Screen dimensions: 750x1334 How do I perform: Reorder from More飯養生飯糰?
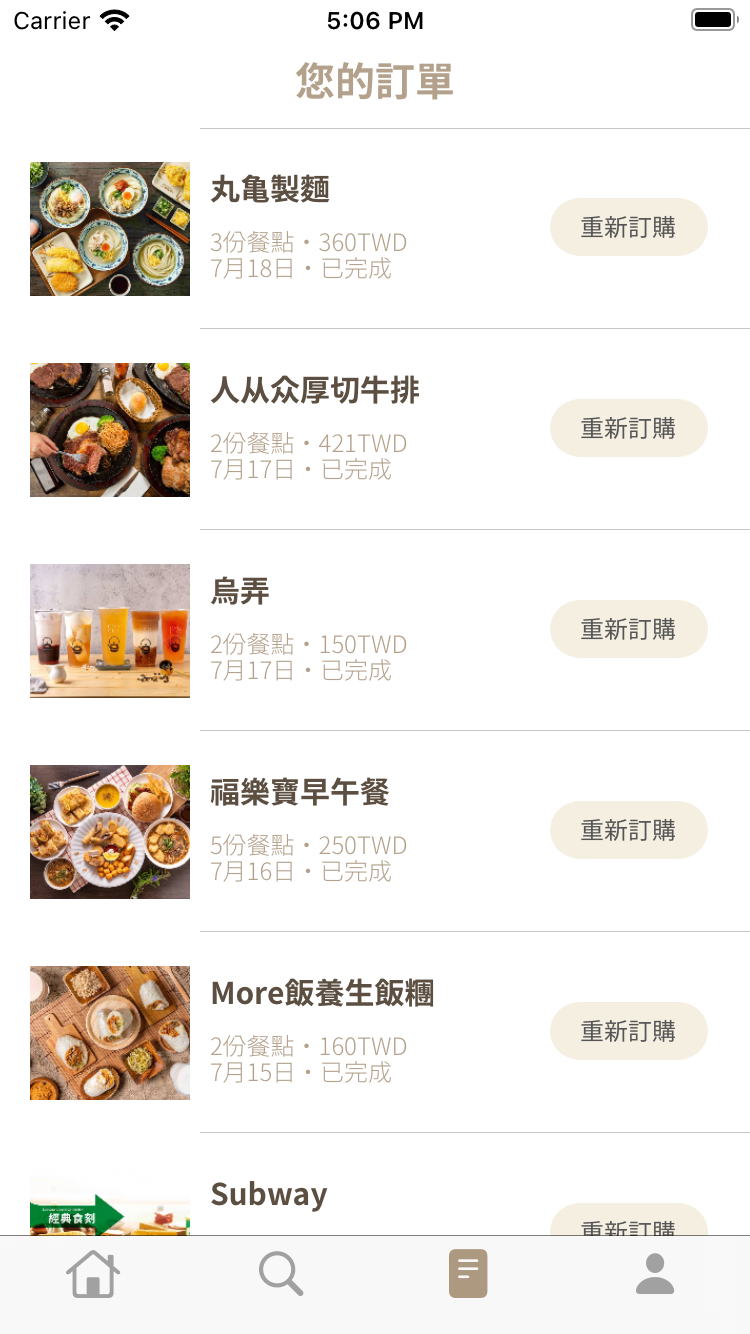click(x=628, y=1031)
